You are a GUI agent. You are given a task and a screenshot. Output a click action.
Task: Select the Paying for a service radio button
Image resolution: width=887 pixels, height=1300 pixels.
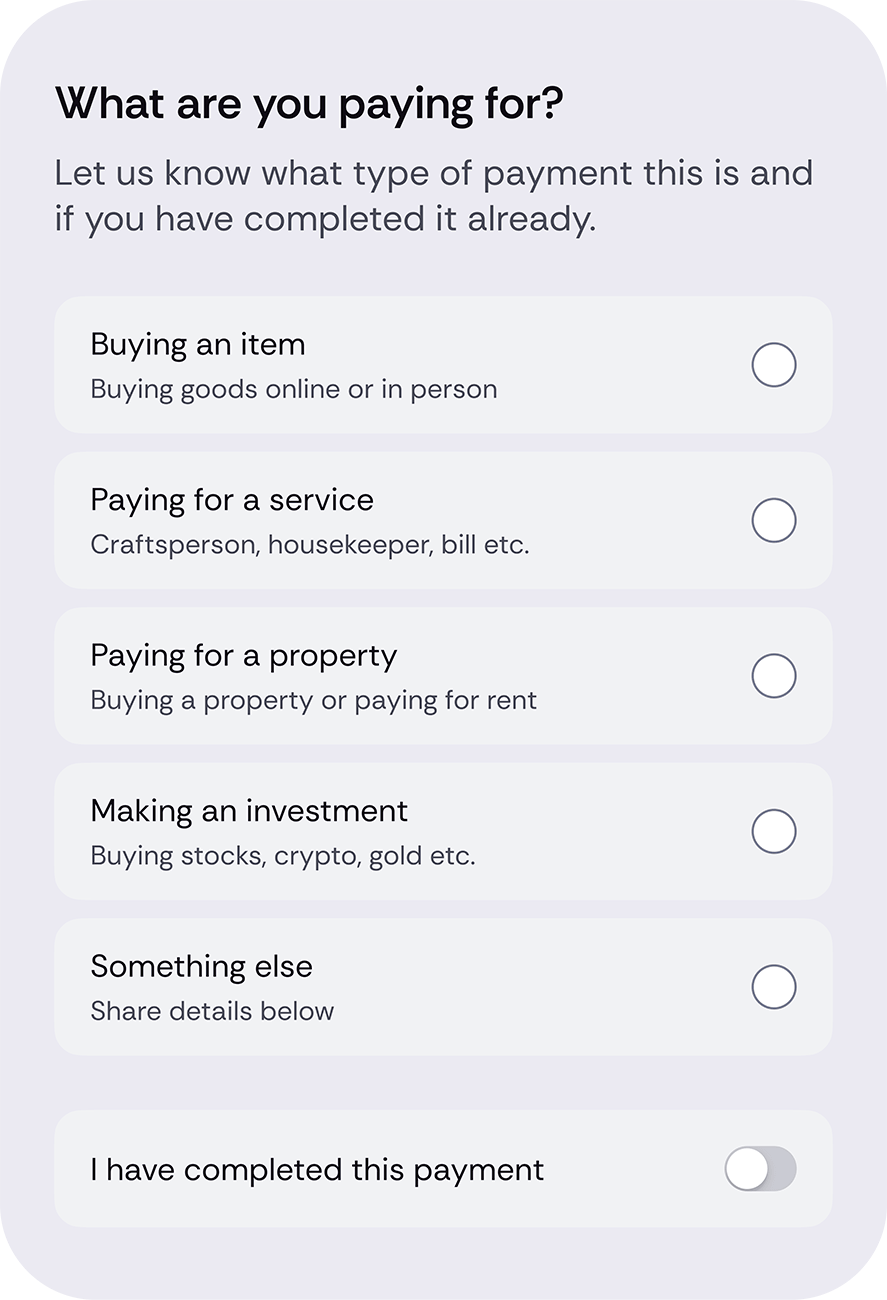click(775, 520)
